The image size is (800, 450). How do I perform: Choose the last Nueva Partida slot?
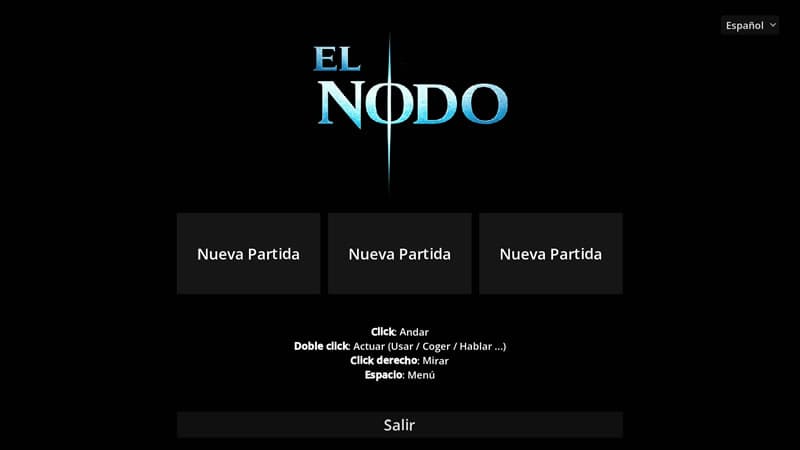[x=550, y=254]
